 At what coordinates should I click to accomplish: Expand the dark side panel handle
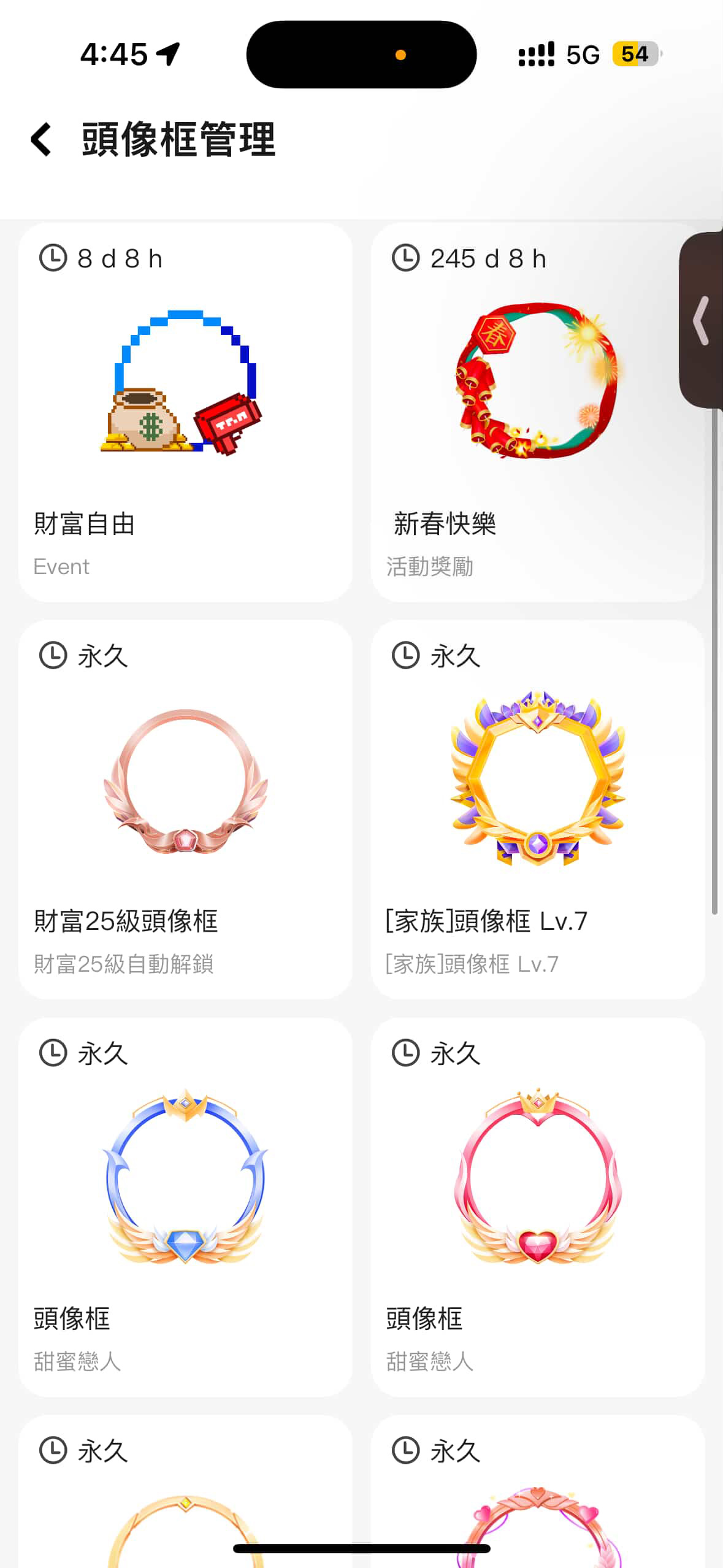tap(702, 320)
